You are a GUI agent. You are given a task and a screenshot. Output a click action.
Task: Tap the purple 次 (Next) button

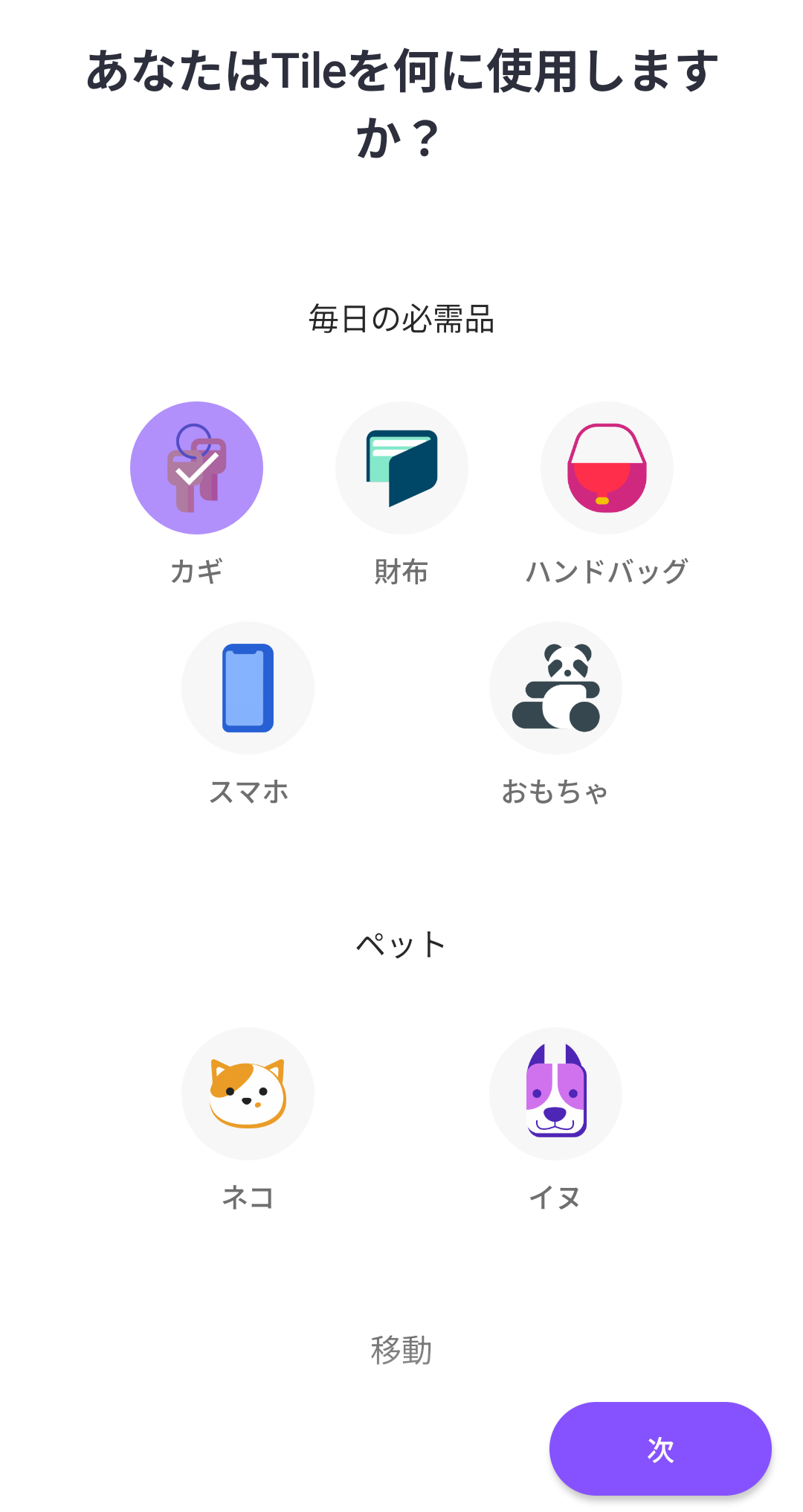click(x=660, y=1449)
